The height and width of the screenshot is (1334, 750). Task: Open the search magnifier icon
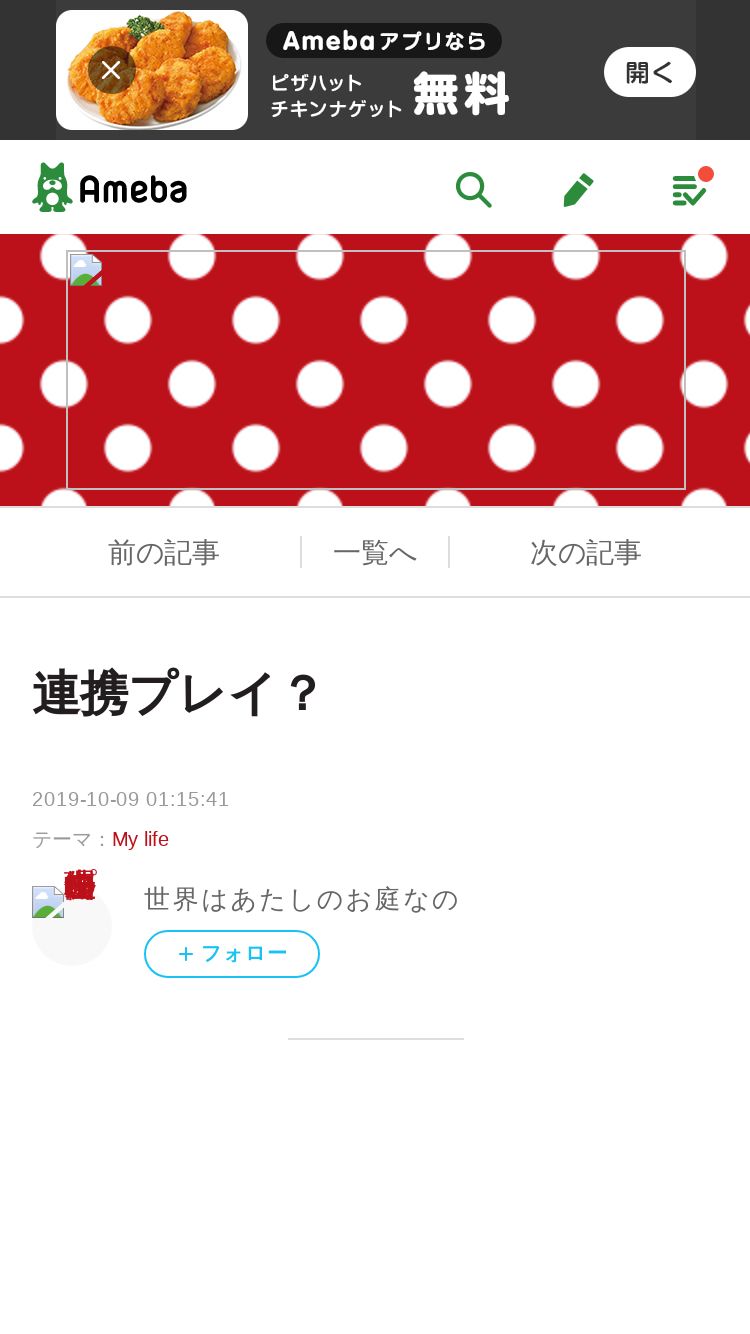click(x=473, y=188)
